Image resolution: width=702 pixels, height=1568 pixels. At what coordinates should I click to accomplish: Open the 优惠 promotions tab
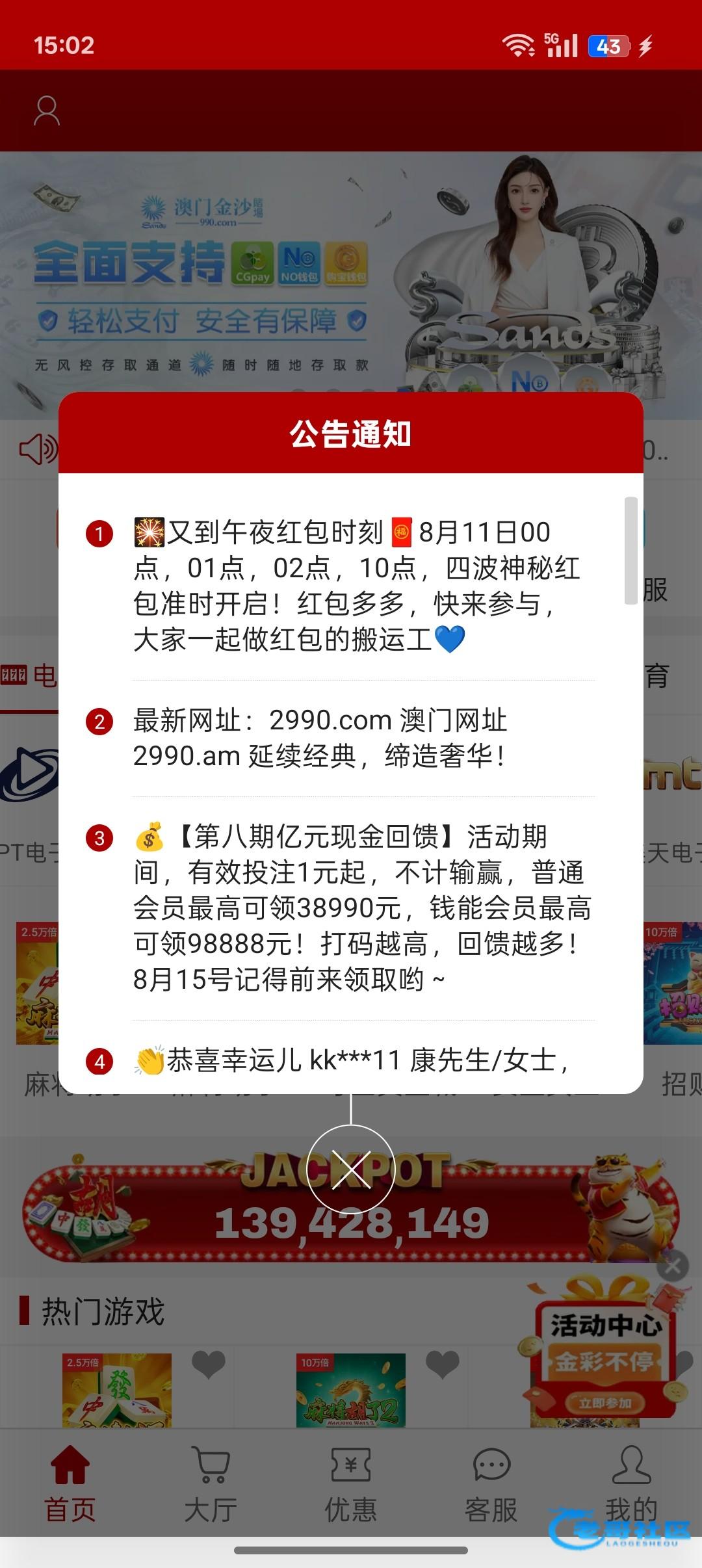pyautogui.click(x=351, y=1483)
